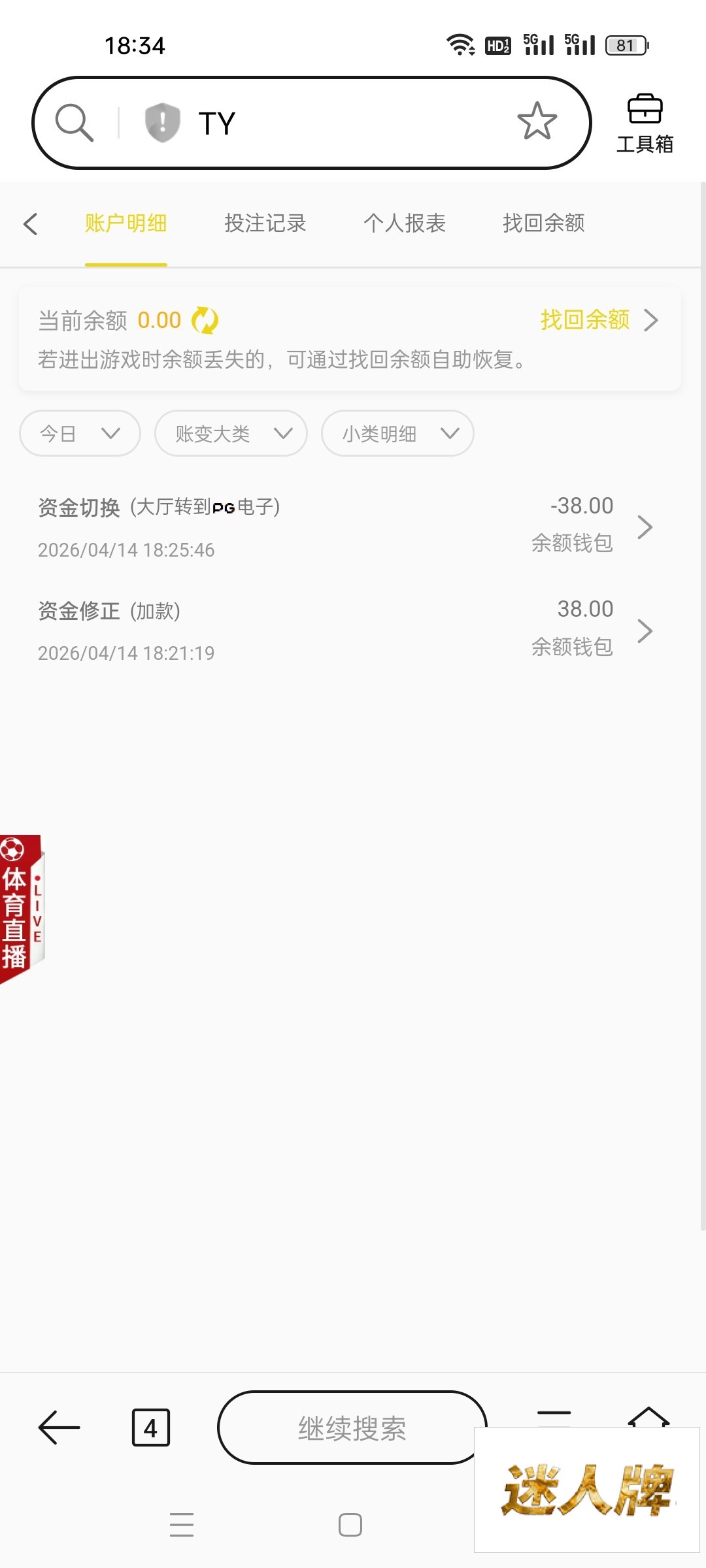Image resolution: width=706 pixels, height=1568 pixels.
Task: Open the 资金修正 (加款) 38.00 transaction
Action: pyautogui.click(x=346, y=630)
